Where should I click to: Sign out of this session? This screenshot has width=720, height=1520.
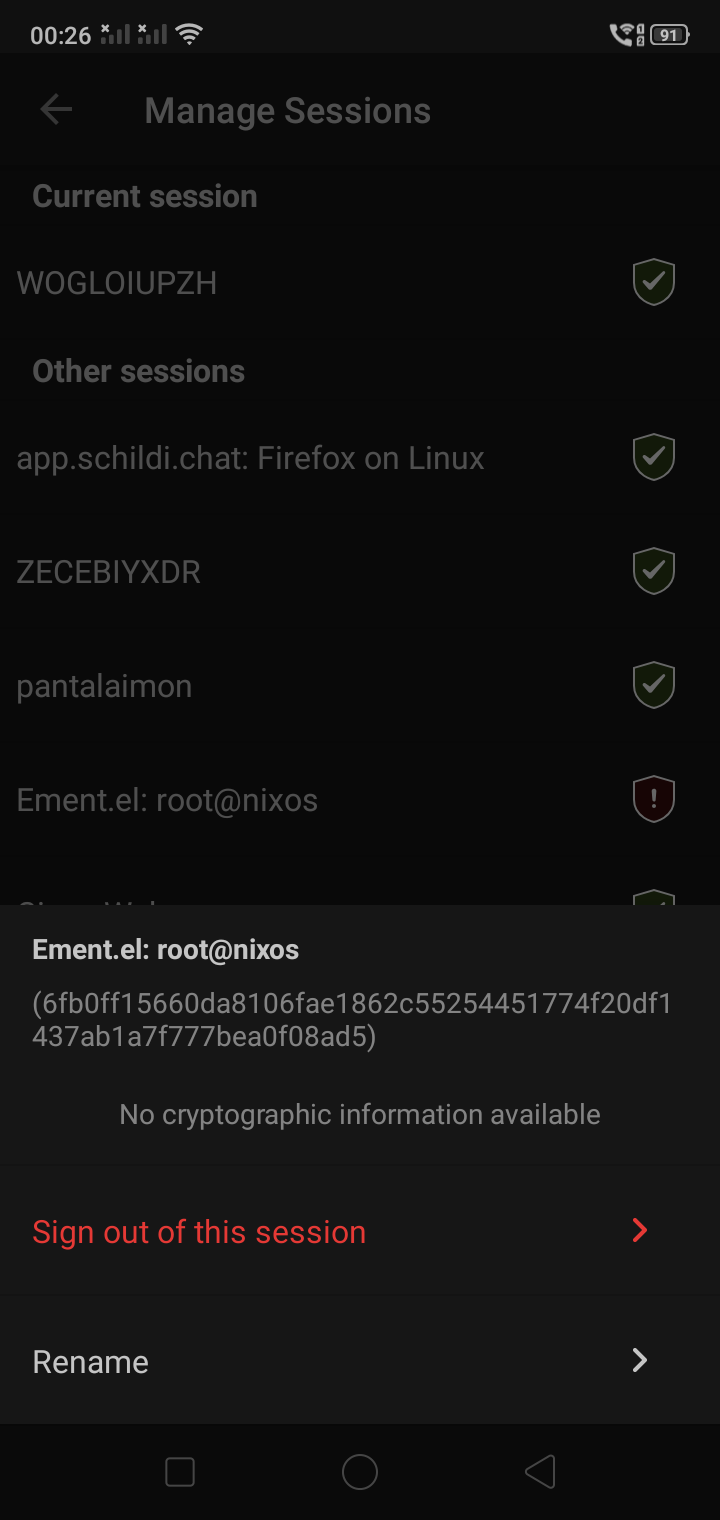pyautogui.click(x=199, y=1232)
